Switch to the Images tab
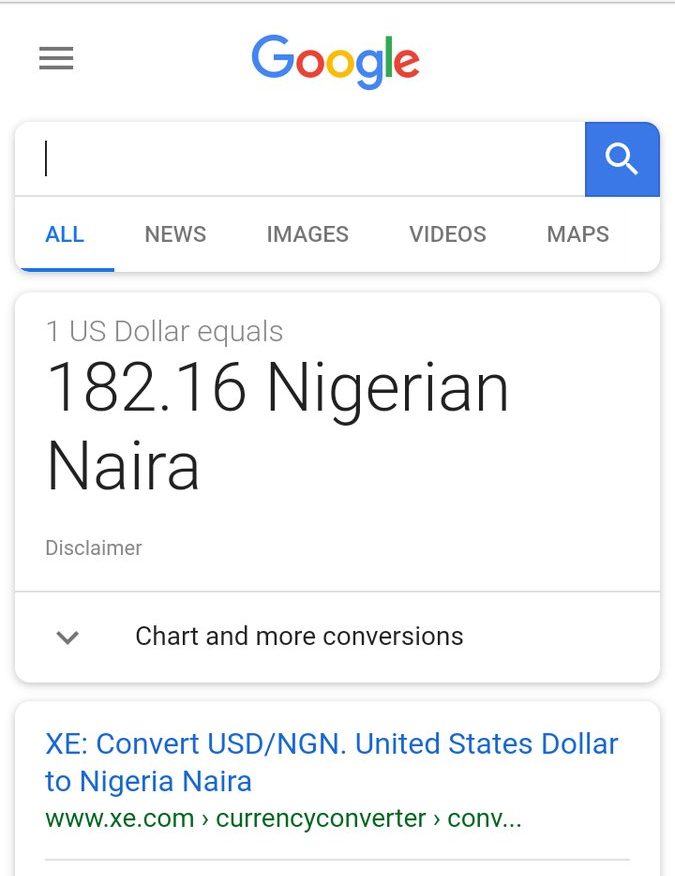Screen dimensions: 675x876 (x=307, y=235)
